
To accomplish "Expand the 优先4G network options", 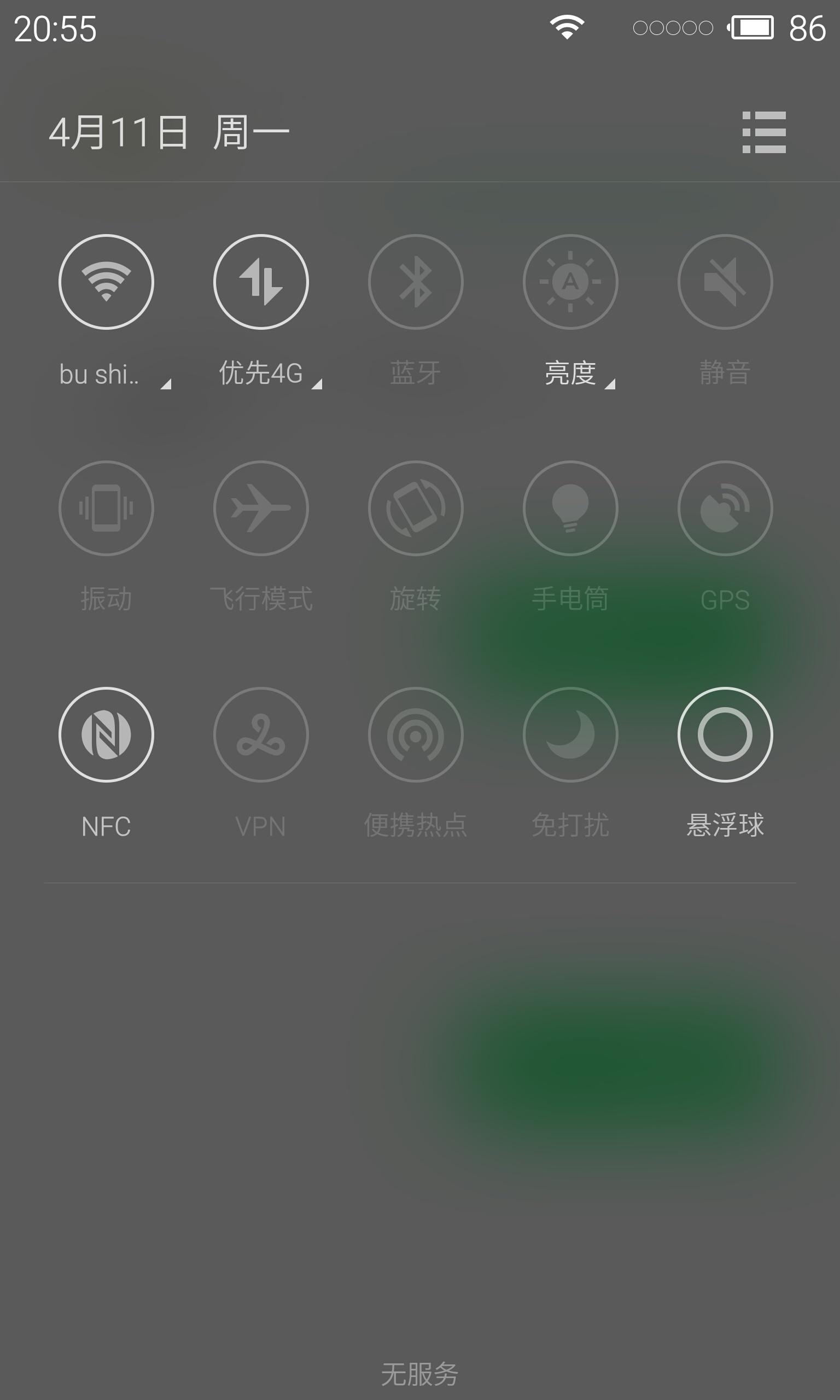I will click(x=317, y=384).
